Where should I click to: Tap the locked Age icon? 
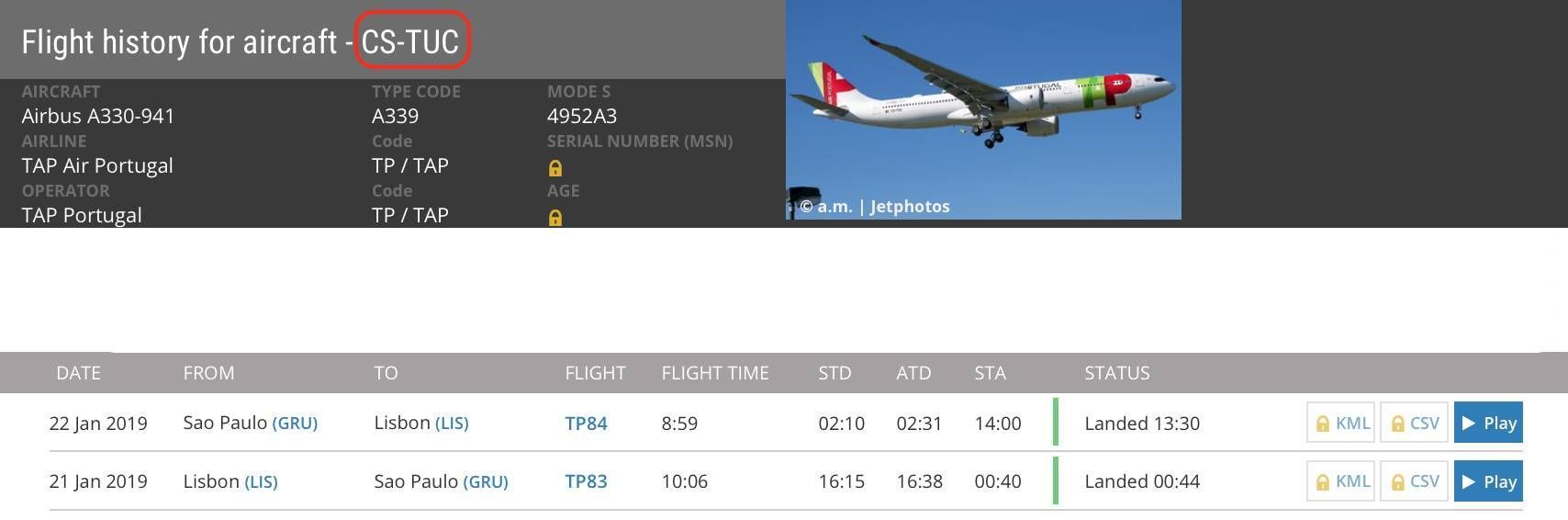tap(555, 218)
